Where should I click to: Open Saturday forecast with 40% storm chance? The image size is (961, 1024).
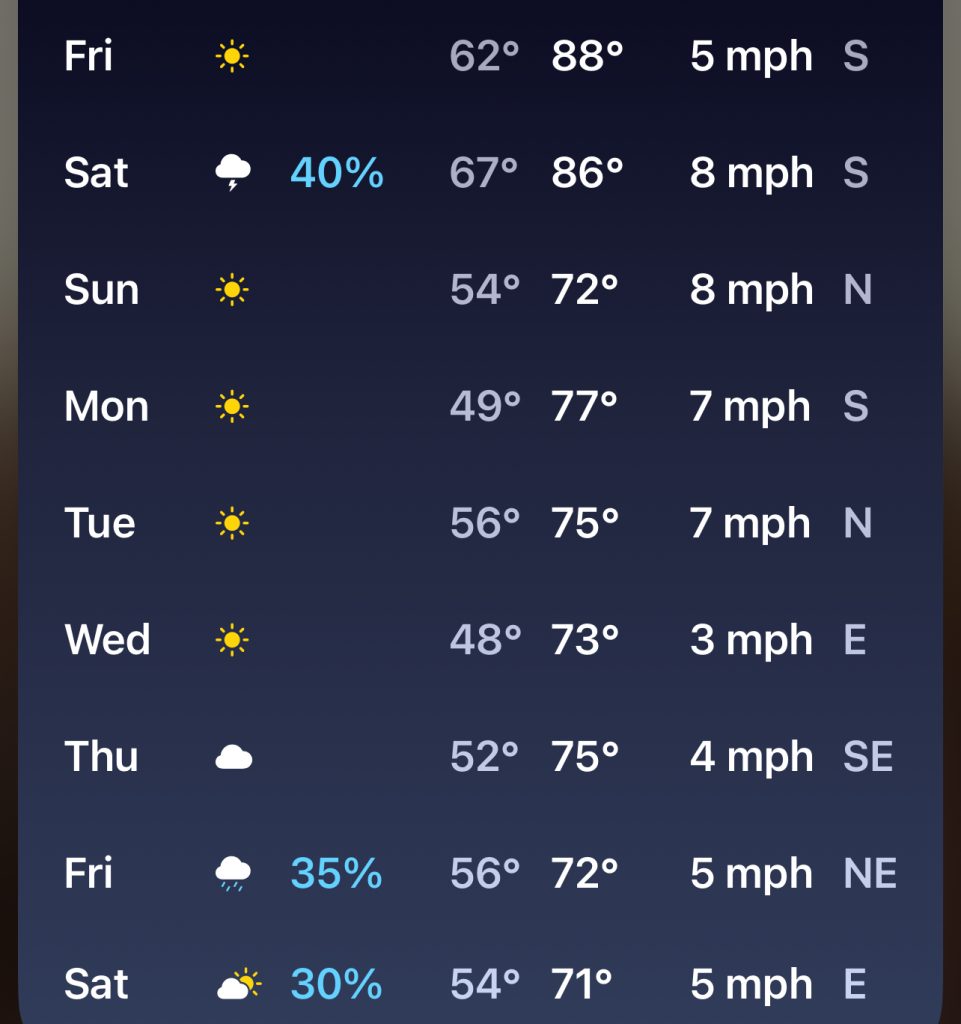480,173
